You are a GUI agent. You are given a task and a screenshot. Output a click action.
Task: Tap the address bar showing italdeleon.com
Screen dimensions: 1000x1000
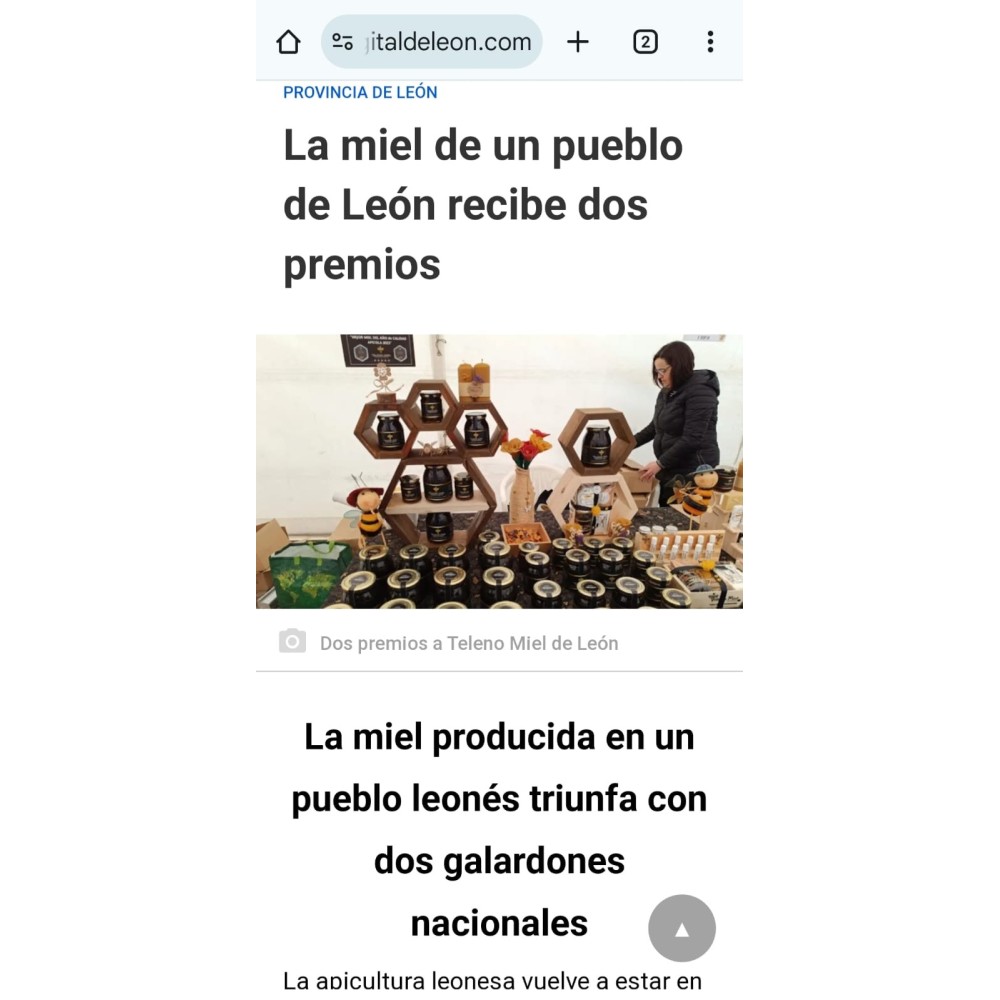click(x=449, y=42)
